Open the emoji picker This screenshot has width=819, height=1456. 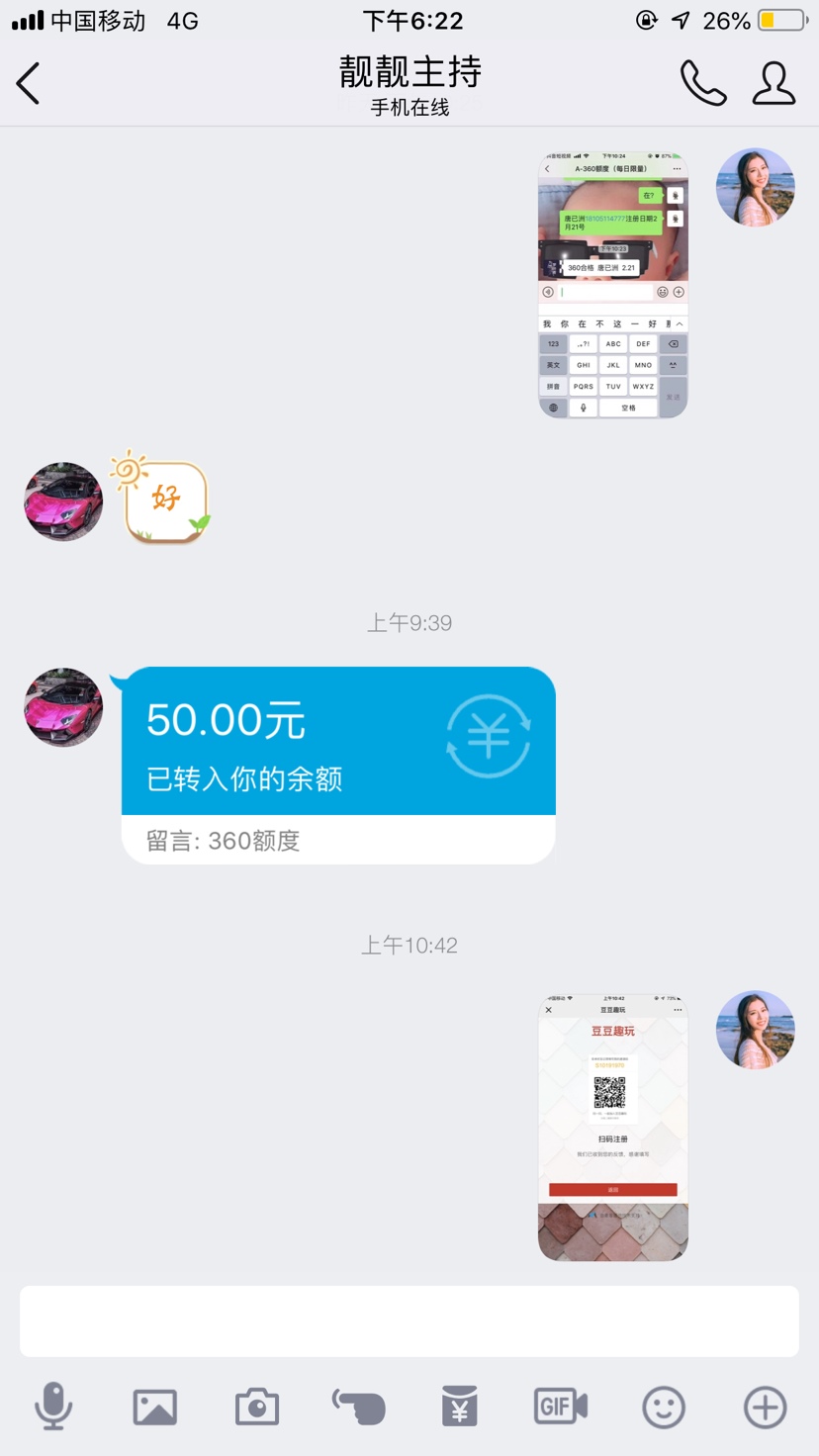point(664,1407)
